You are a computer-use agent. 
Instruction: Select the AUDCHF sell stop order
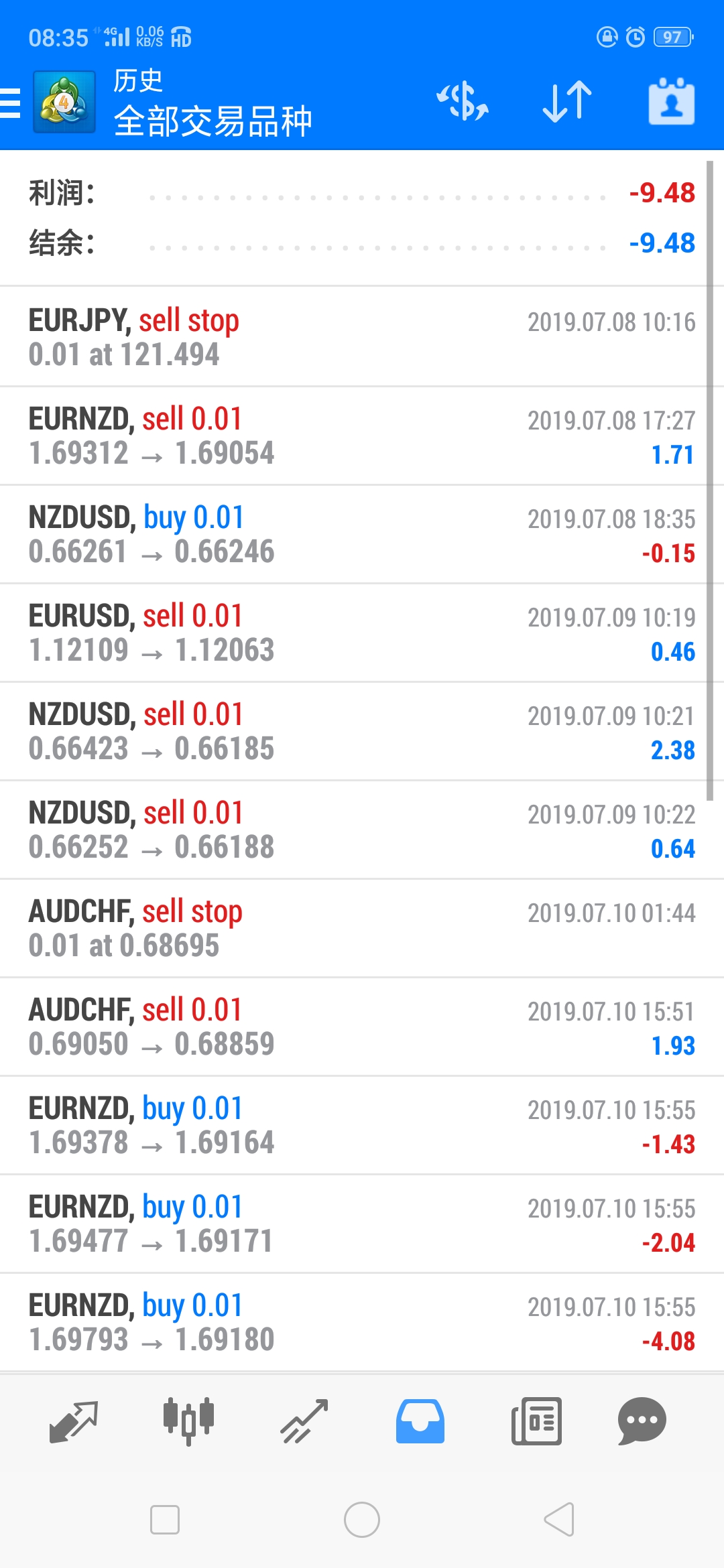click(x=362, y=928)
